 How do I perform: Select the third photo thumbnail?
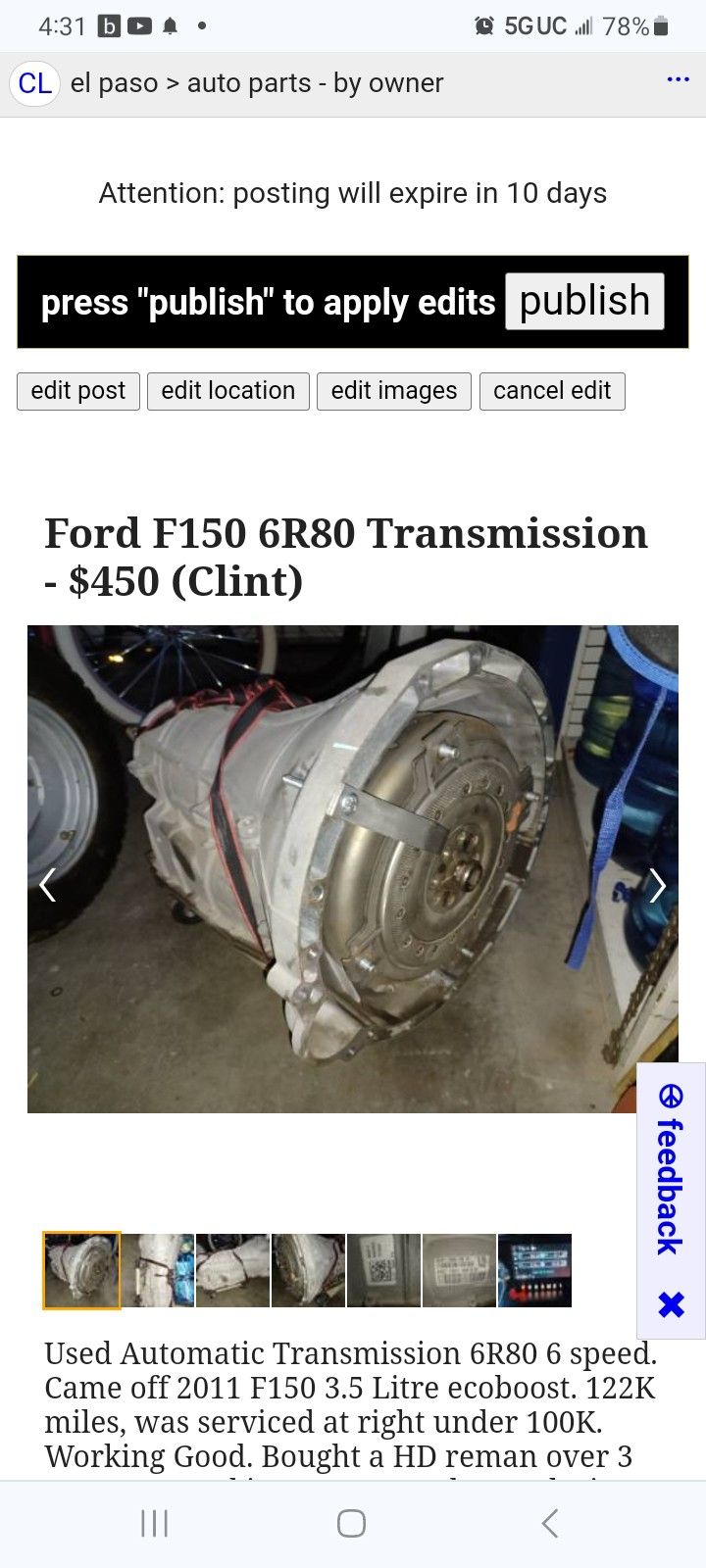[x=232, y=1270]
